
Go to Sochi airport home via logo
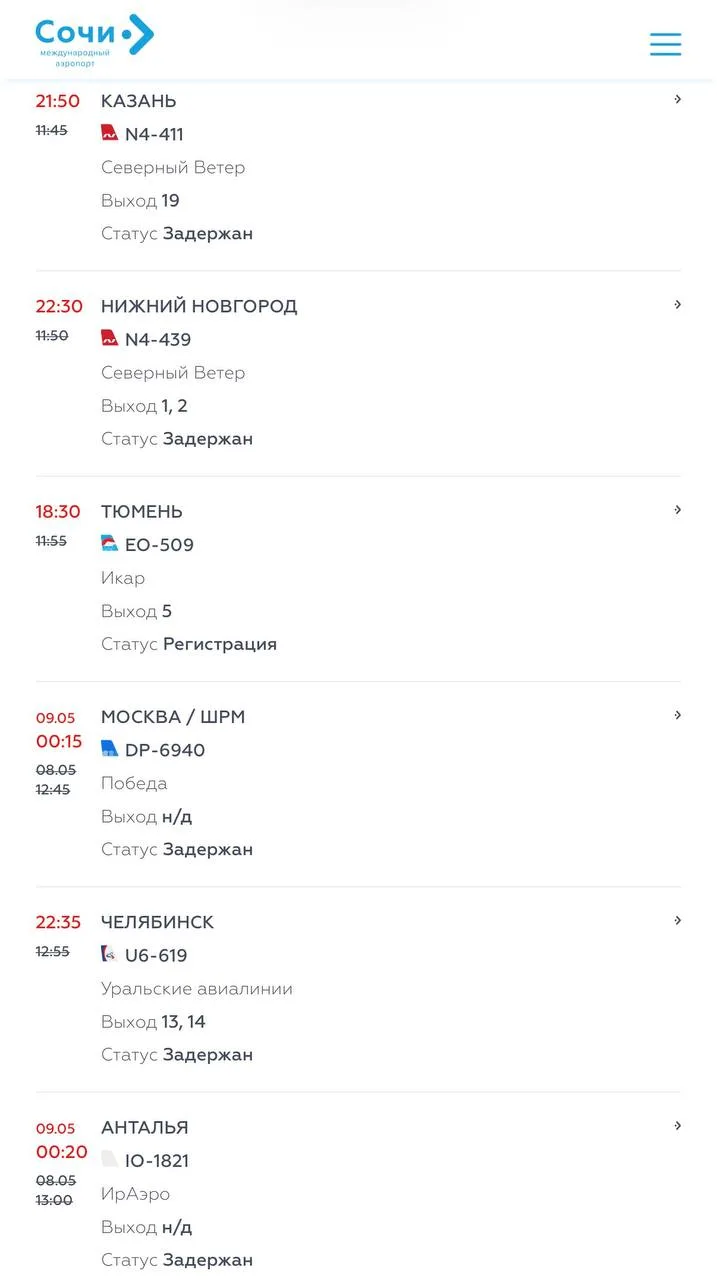pos(95,41)
